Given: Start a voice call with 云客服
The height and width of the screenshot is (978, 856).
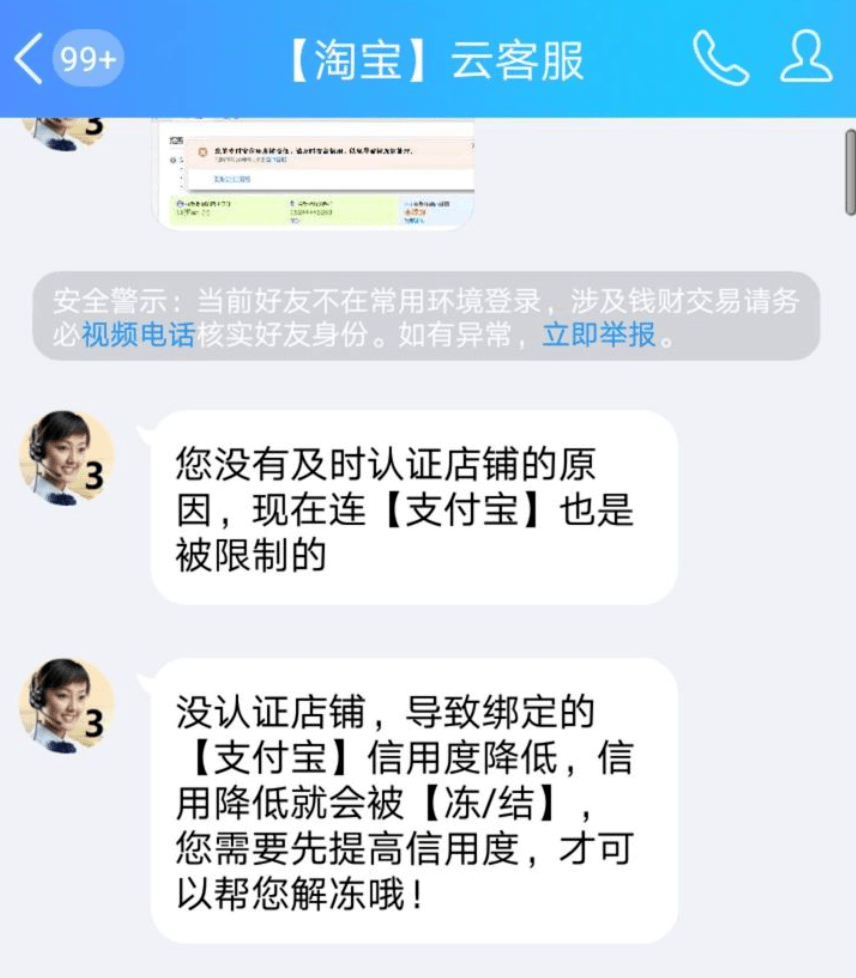Looking at the screenshot, I should (720, 58).
